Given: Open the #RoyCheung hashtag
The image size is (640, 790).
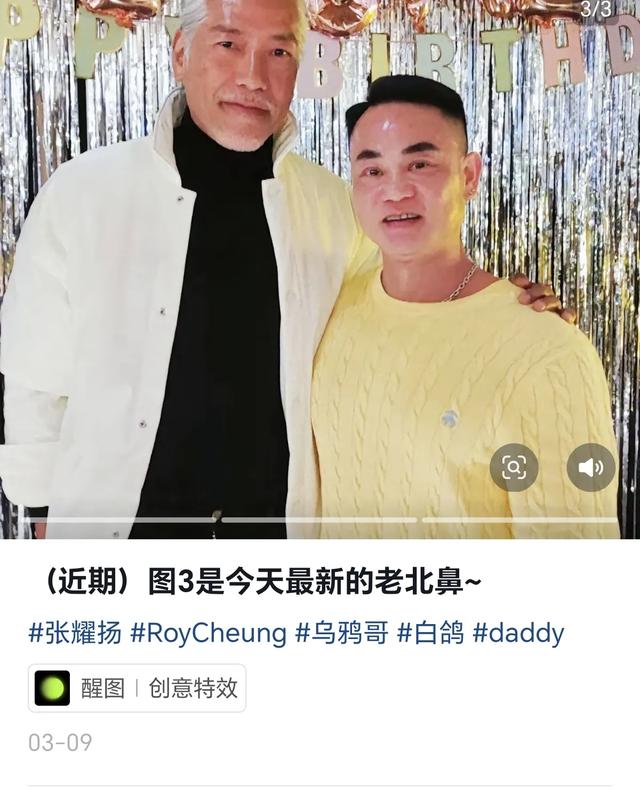Looking at the screenshot, I should (x=209, y=633).
